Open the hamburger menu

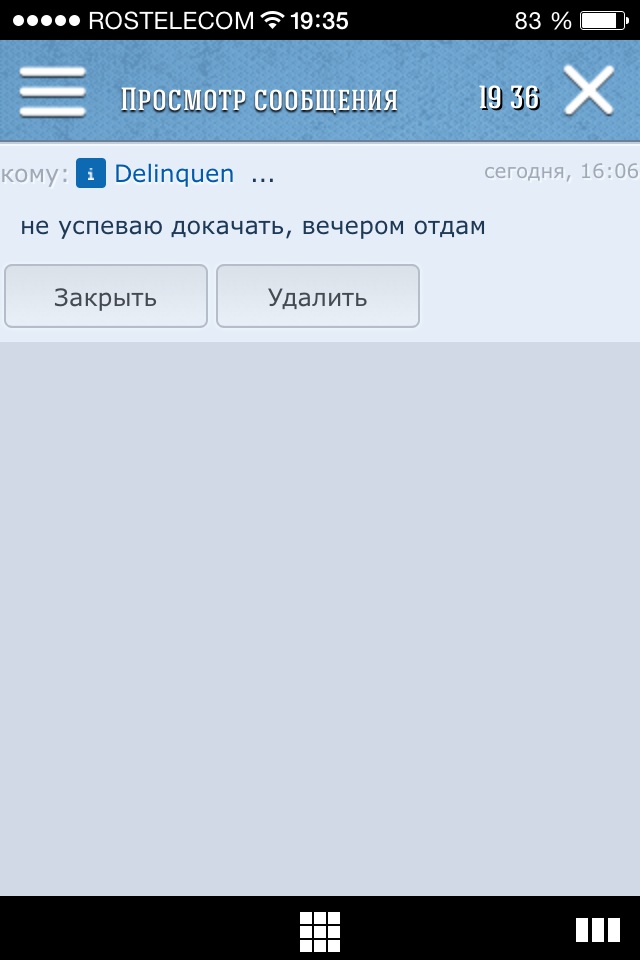(x=52, y=94)
